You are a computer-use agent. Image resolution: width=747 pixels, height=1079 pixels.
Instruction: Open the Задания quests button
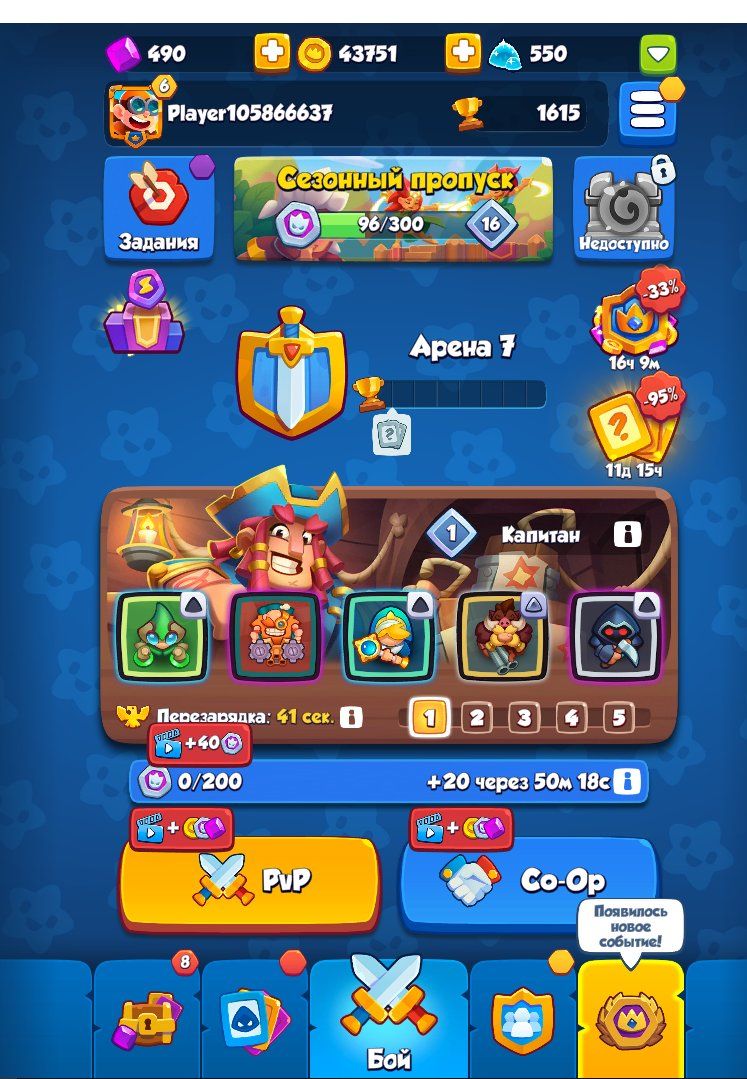coord(158,208)
